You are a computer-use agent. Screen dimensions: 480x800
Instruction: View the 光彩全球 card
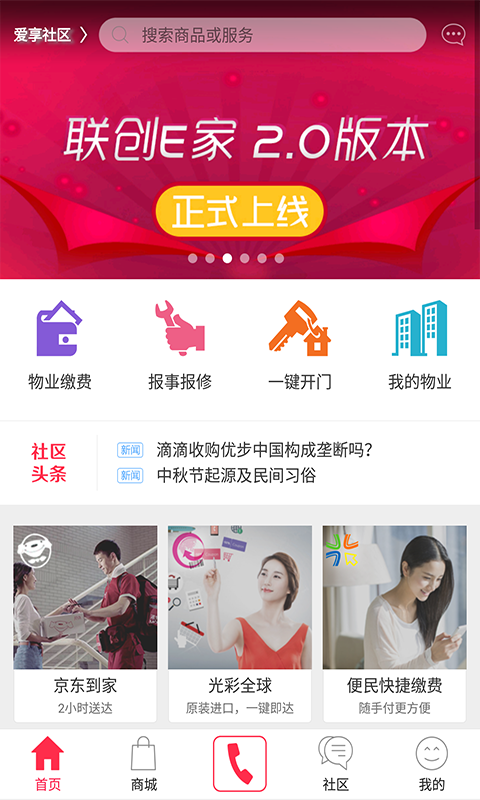[240, 623]
